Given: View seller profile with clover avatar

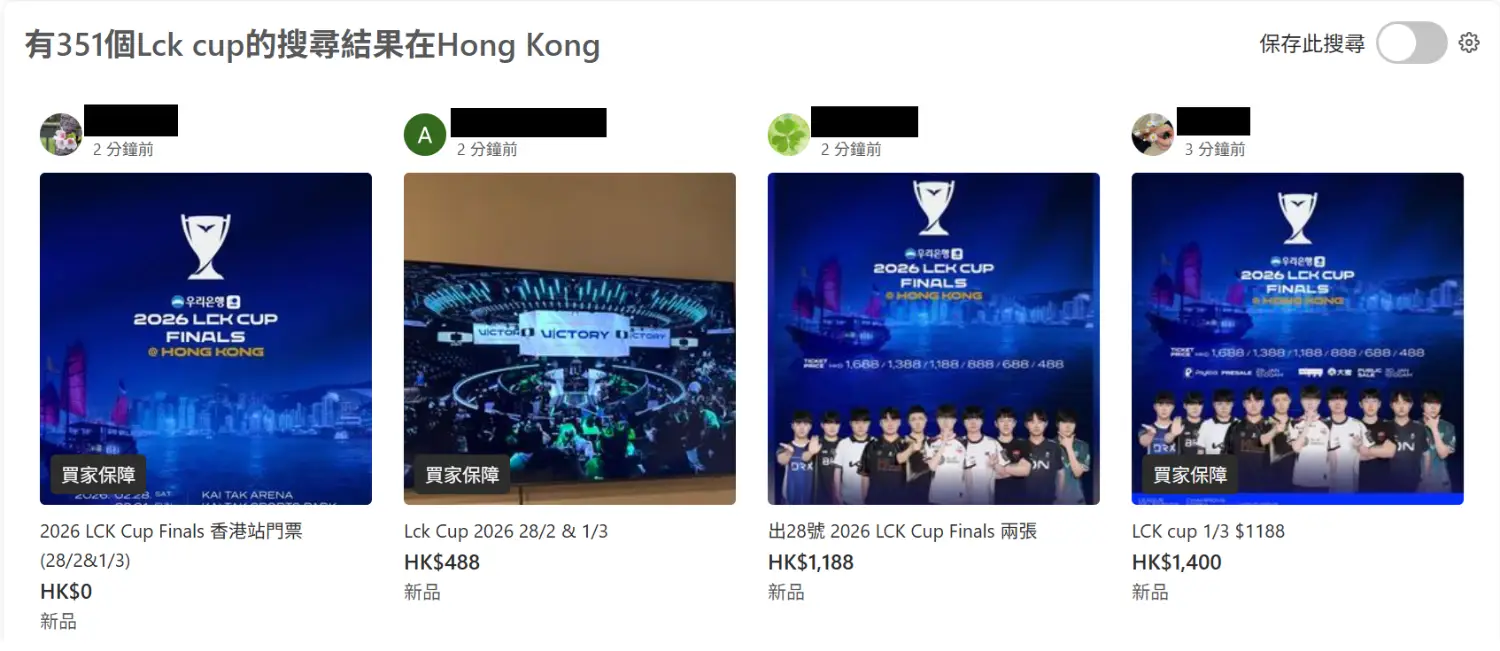Looking at the screenshot, I should coord(788,135).
